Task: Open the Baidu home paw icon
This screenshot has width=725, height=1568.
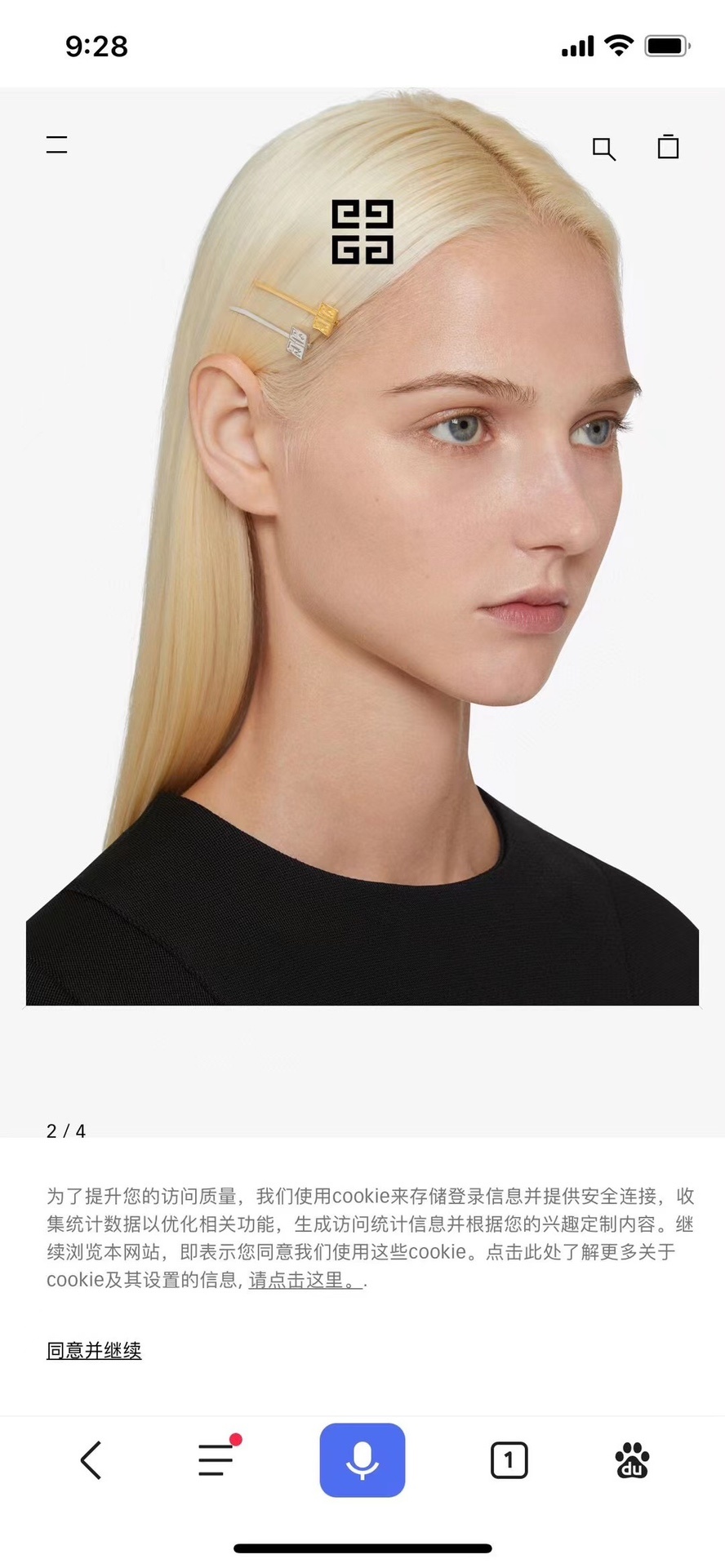Action: (632, 1460)
